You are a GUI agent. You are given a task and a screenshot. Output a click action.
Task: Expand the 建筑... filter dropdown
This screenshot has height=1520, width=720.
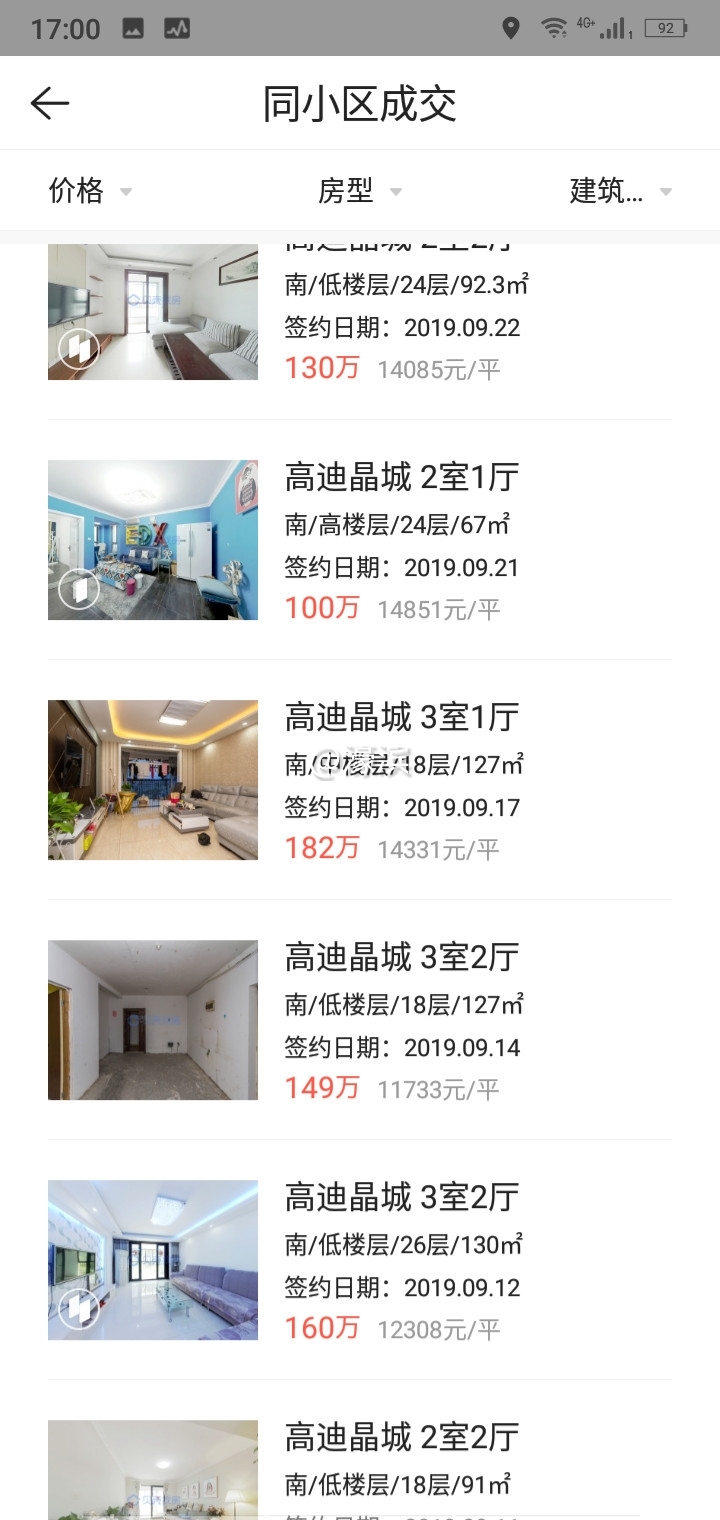coord(619,190)
